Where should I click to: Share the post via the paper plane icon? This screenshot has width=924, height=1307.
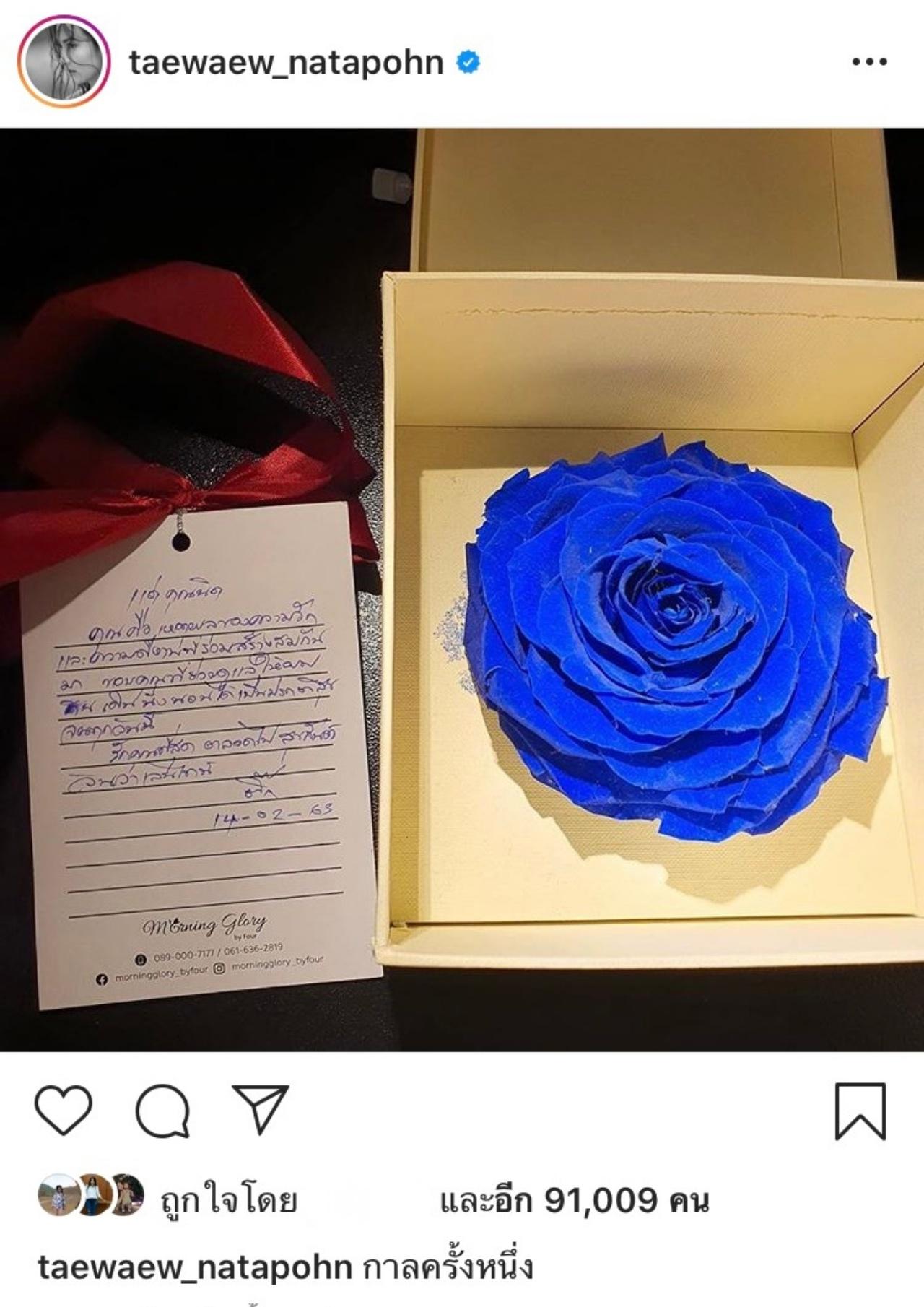[261, 1108]
